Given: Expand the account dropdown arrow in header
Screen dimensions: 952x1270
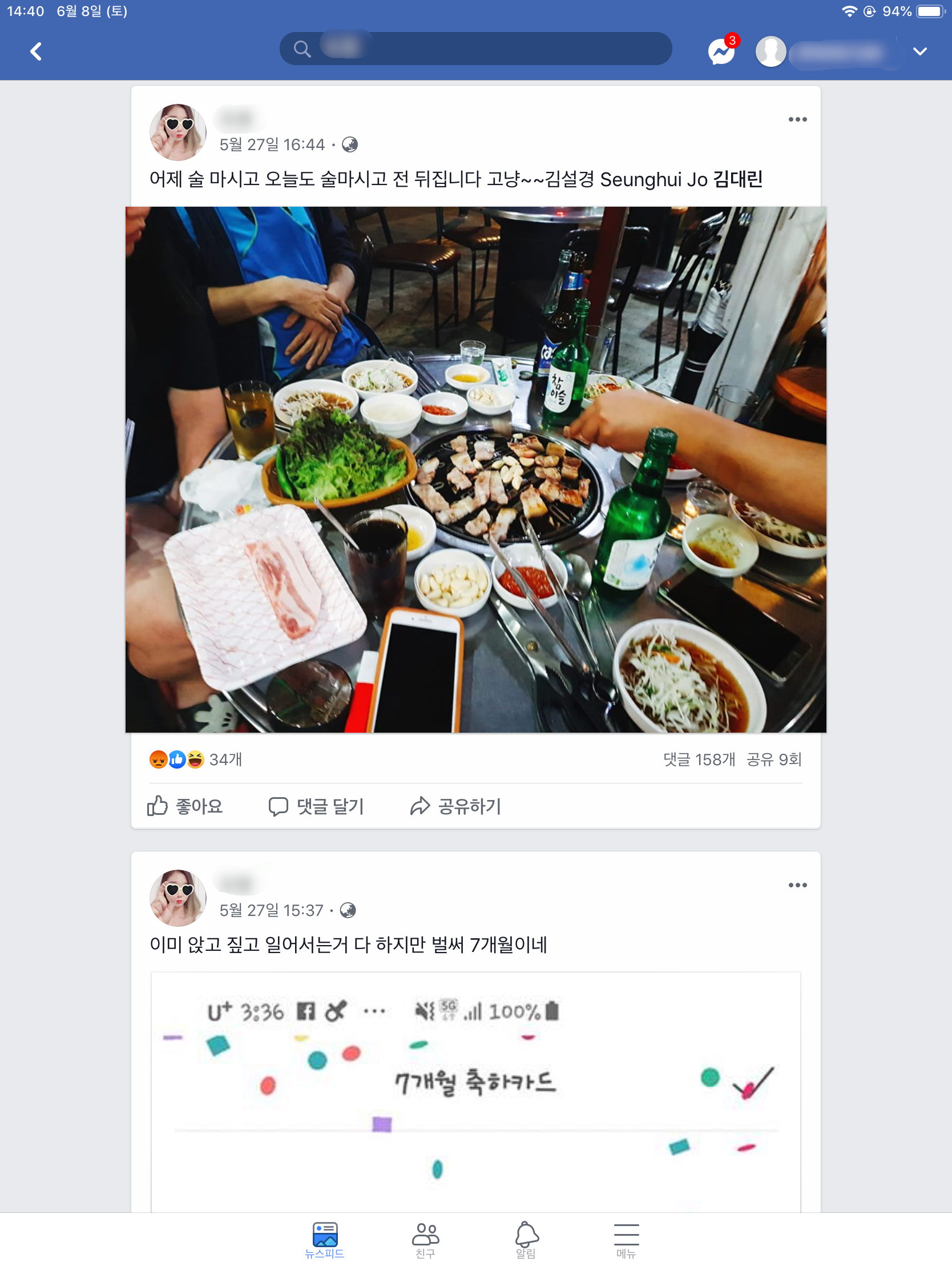Looking at the screenshot, I should pos(919,51).
